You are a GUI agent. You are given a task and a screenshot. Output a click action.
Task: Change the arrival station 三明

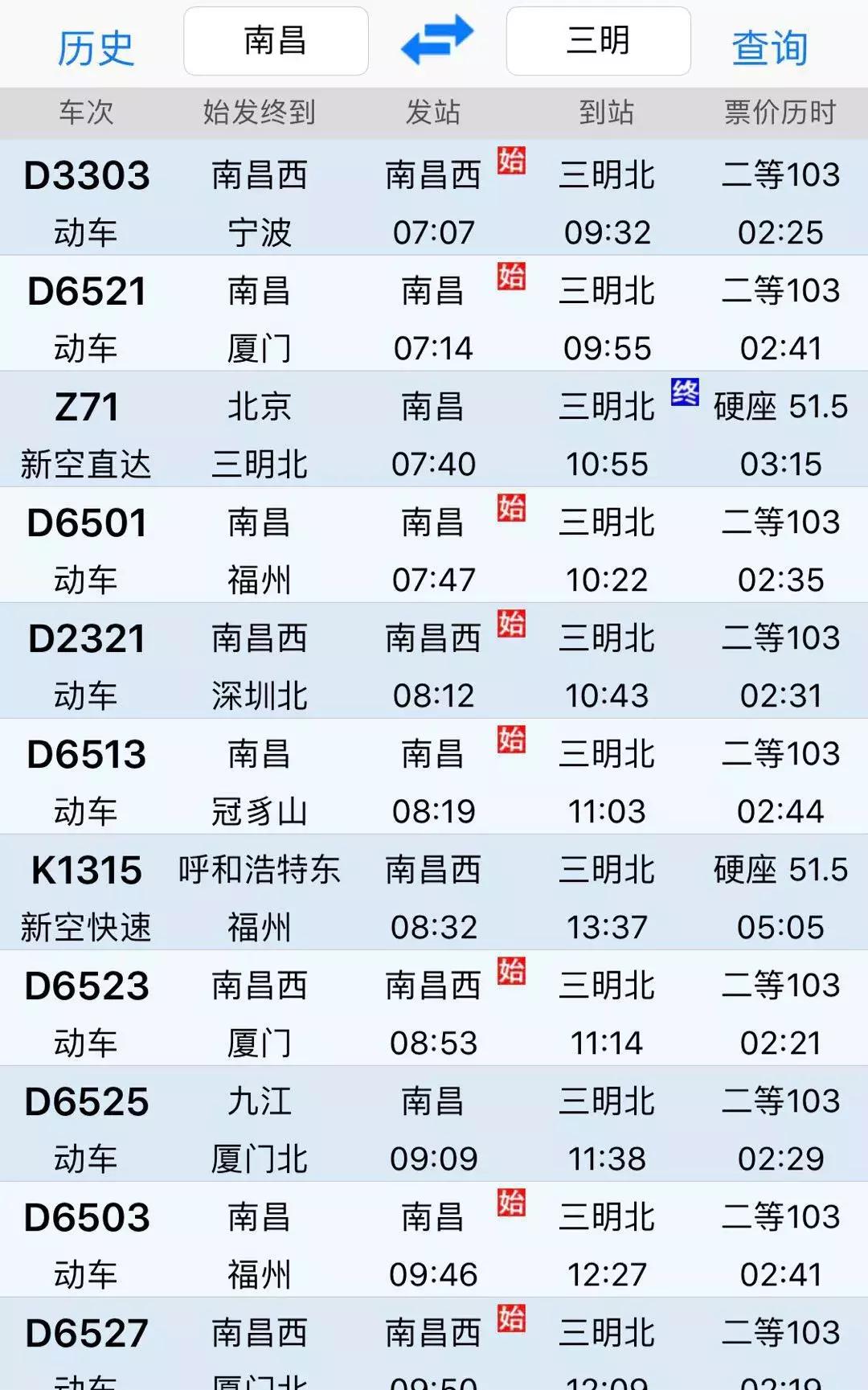tap(598, 41)
